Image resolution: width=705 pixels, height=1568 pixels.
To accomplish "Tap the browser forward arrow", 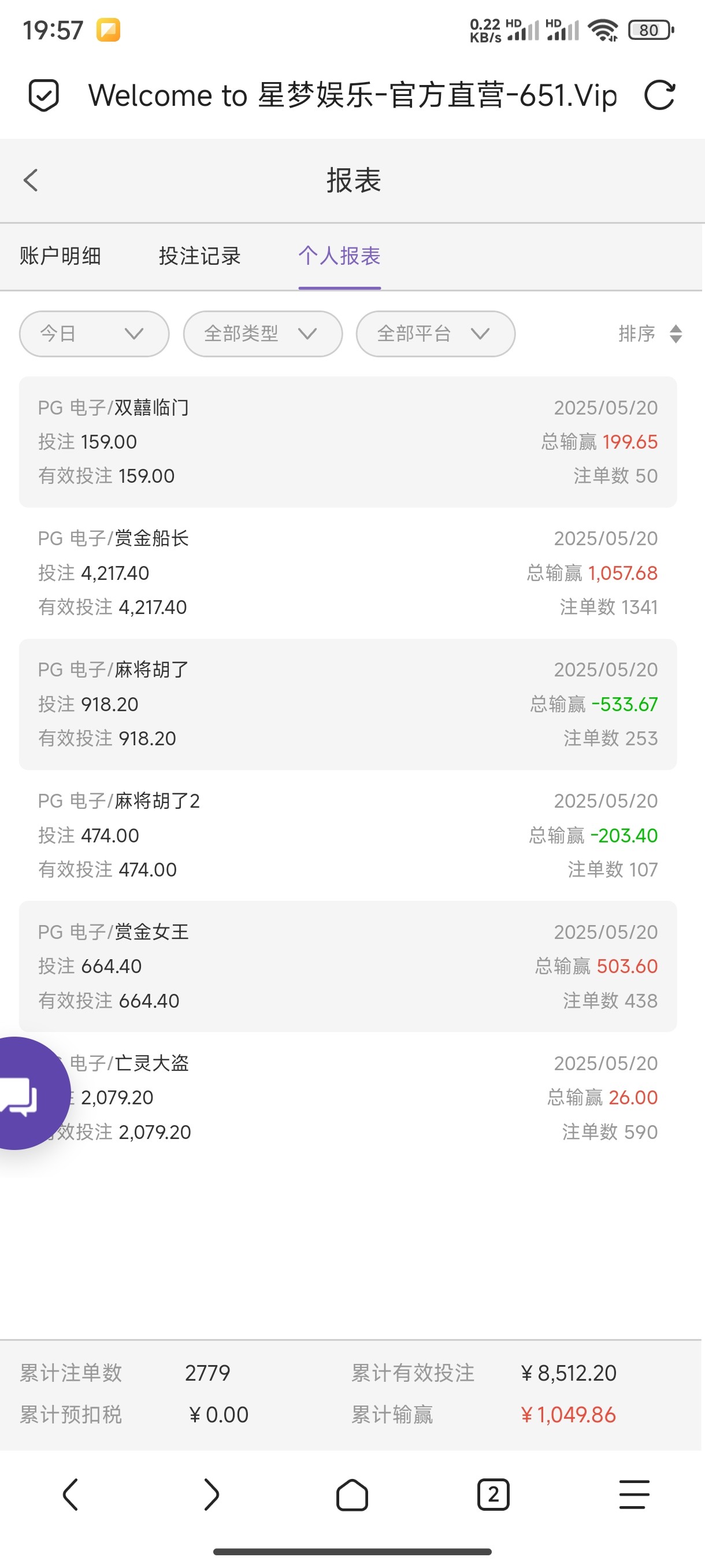I will coord(211,1495).
